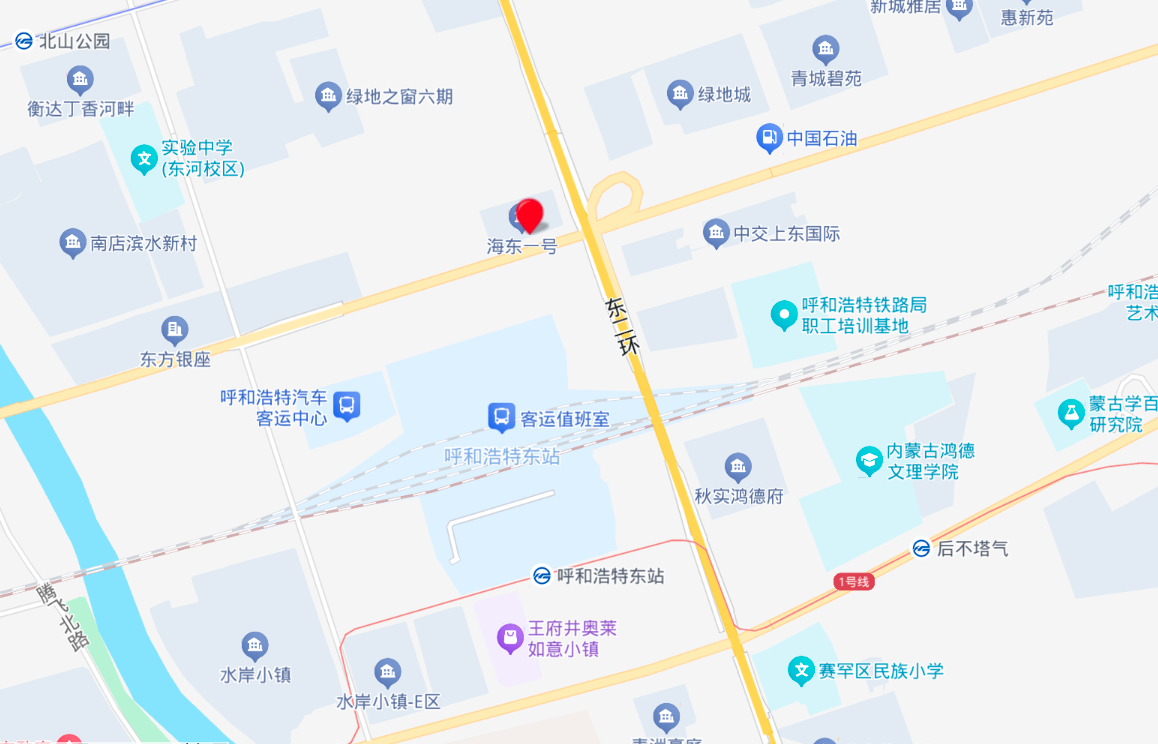The height and width of the screenshot is (744, 1158).
Task: Open the 中国石油 gas station marker
Action: click(768, 138)
